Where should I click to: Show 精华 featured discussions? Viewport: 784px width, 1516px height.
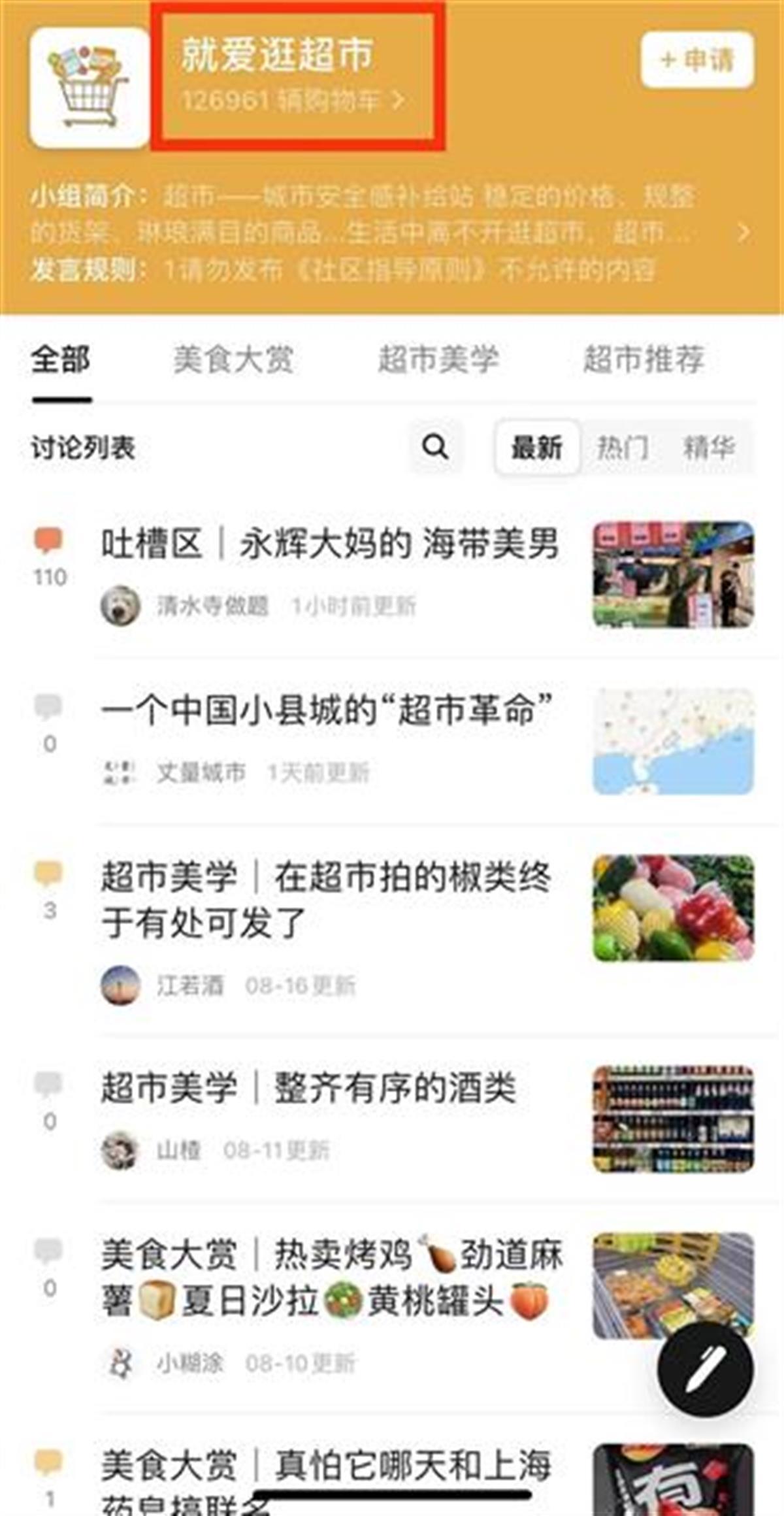pyautogui.click(x=709, y=448)
